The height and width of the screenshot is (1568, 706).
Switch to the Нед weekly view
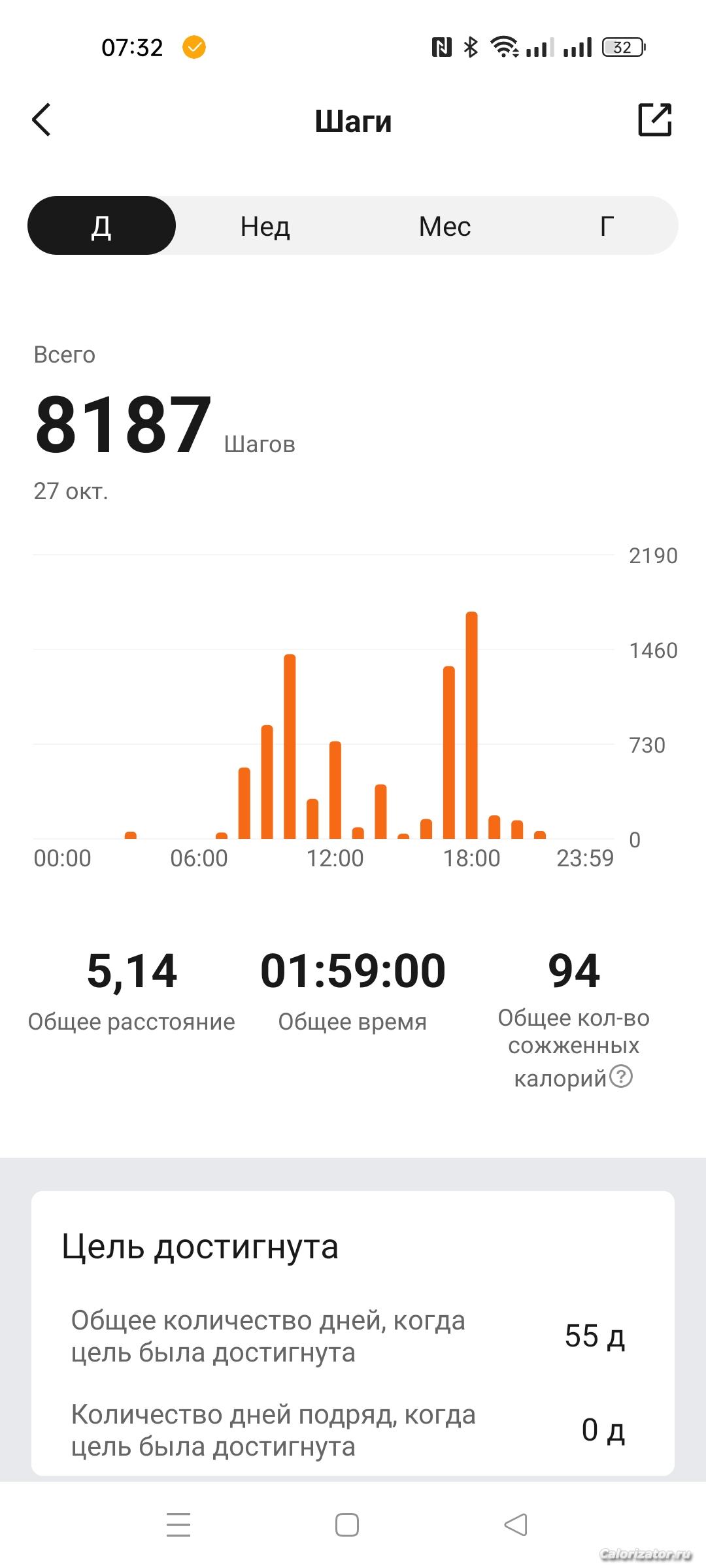265,226
